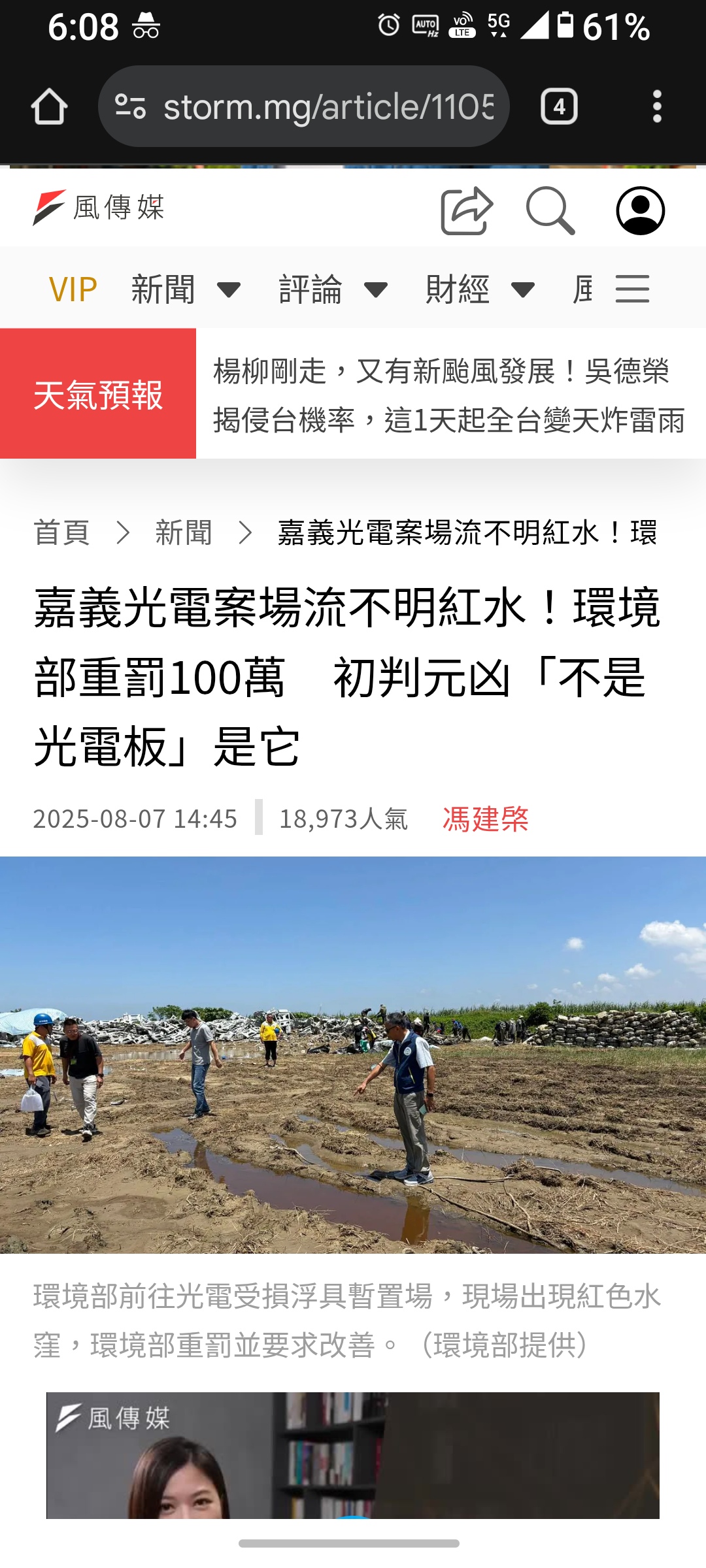
Task: Open the site search
Action: [x=550, y=210]
